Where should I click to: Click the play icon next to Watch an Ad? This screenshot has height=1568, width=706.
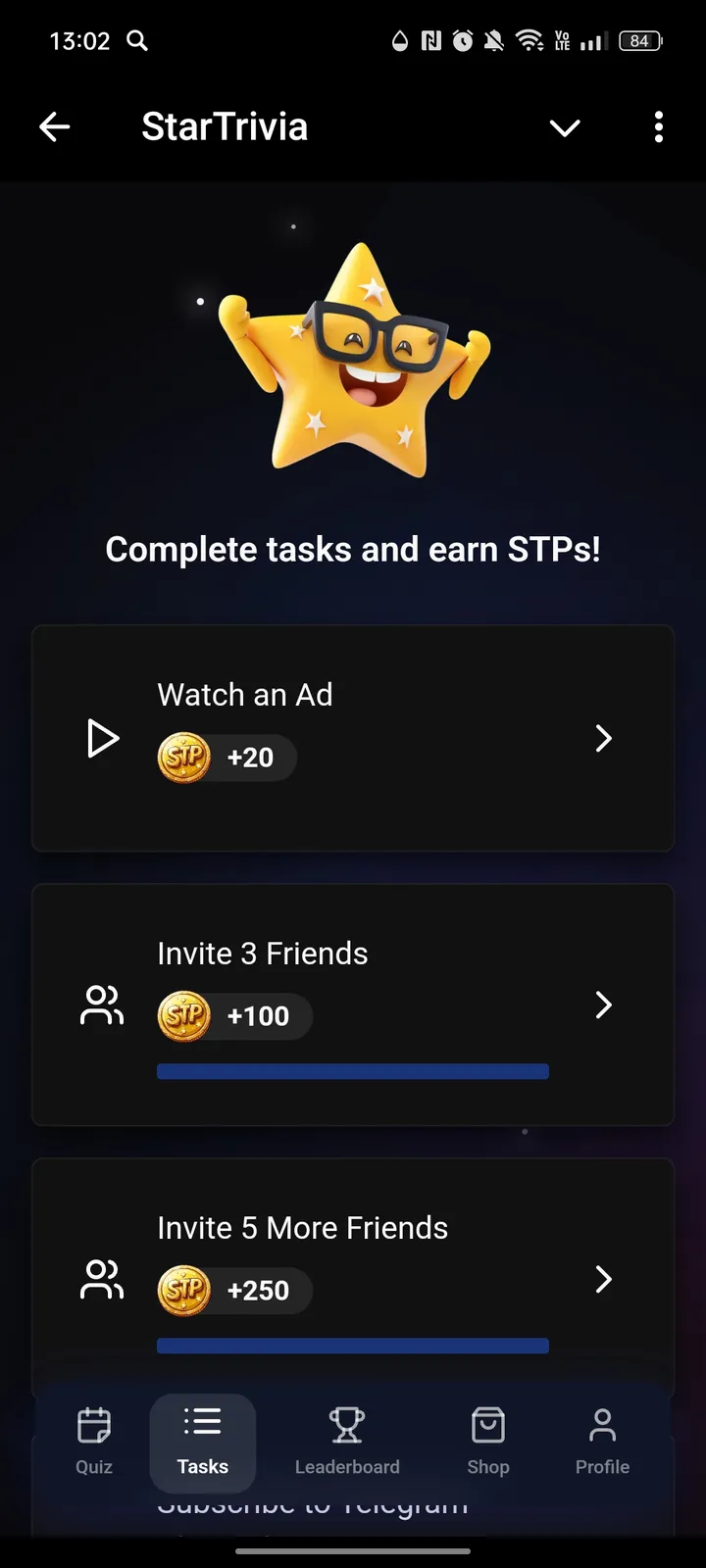pyautogui.click(x=104, y=739)
